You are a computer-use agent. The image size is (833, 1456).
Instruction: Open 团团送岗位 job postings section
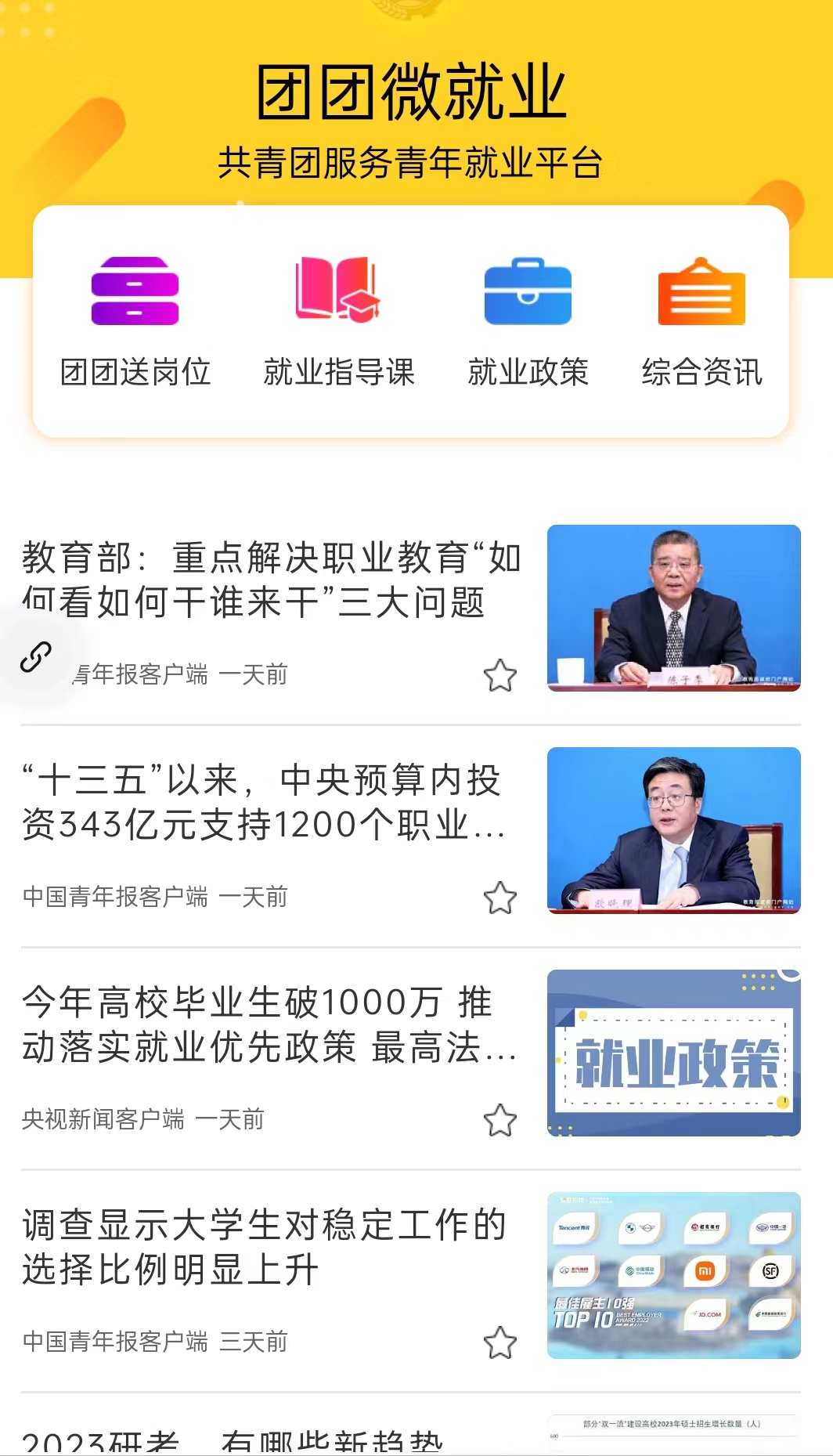(135, 321)
